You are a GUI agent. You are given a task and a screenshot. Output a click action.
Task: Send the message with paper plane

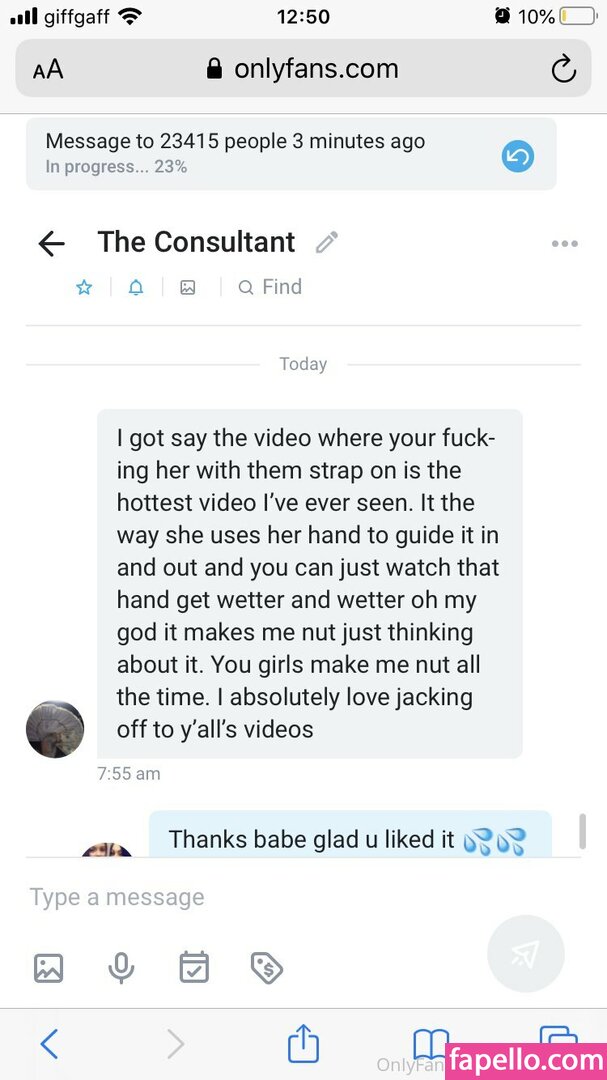(x=526, y=953)
